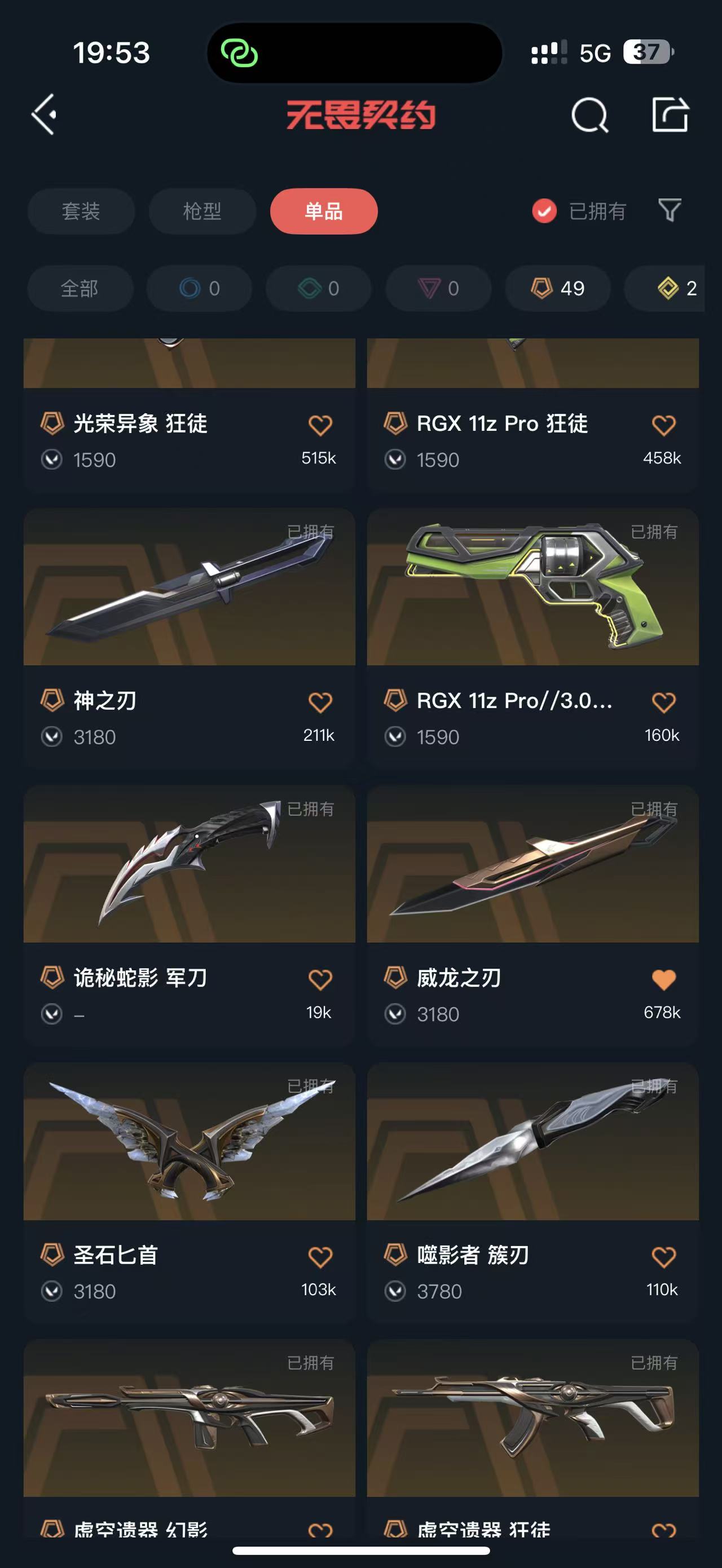Like the 光荣异象 狂徒 skin
This screenshot has width=722, height=1568.
pyautogui.click(x=320, y=425)
